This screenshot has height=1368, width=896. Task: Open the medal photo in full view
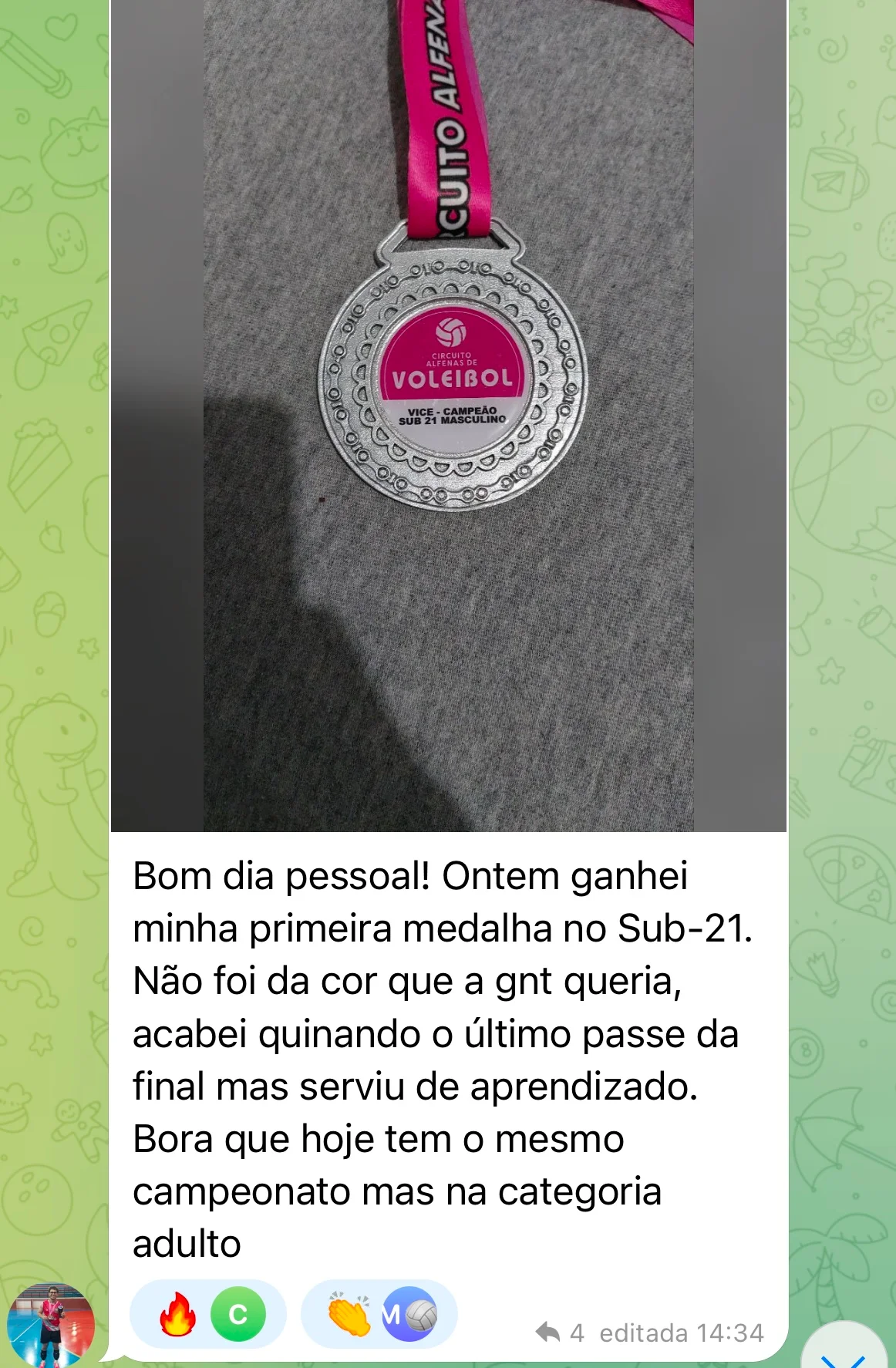448,416
